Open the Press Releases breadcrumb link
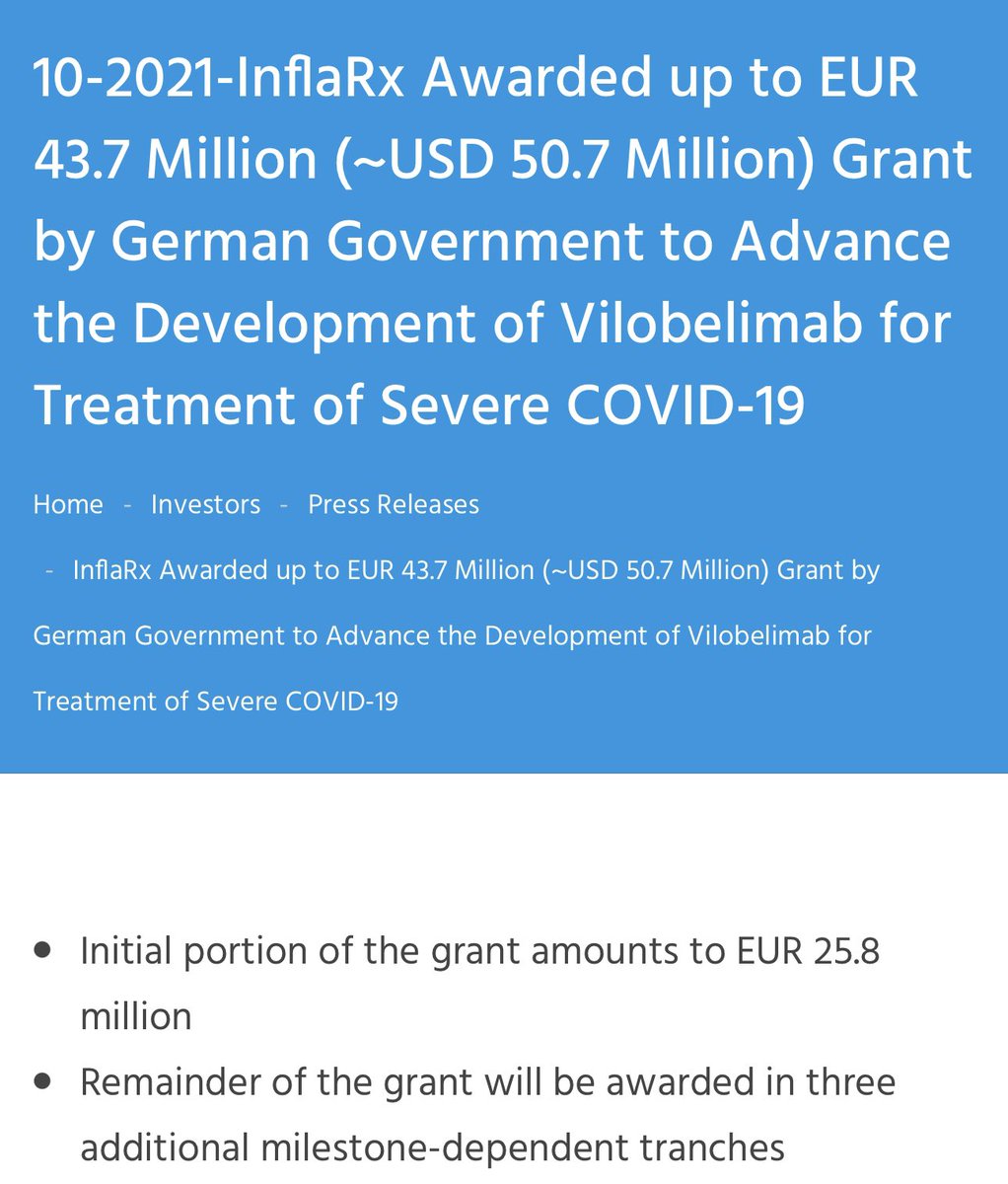 [x=394, y=504]
